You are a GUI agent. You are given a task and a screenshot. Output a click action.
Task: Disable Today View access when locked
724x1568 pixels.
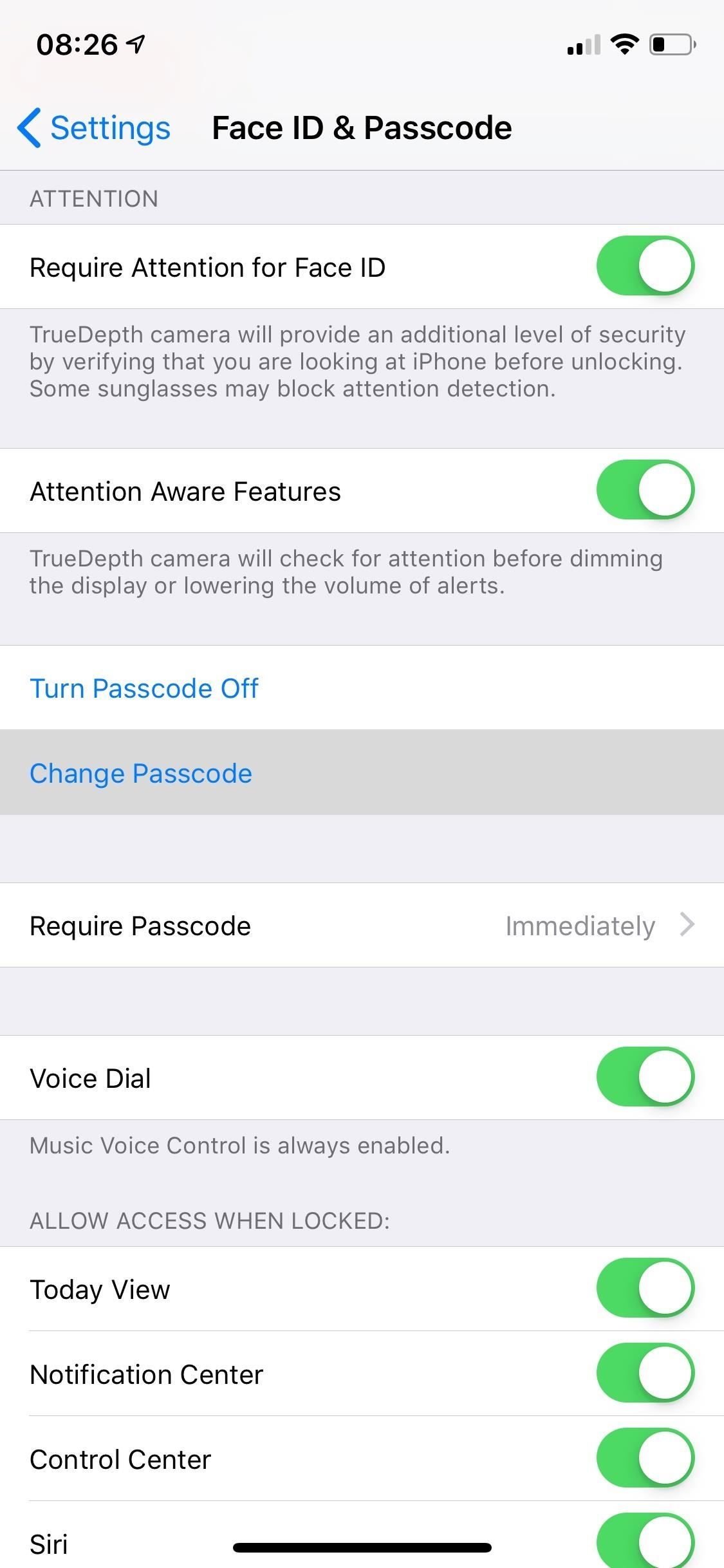coord(645,1289)
